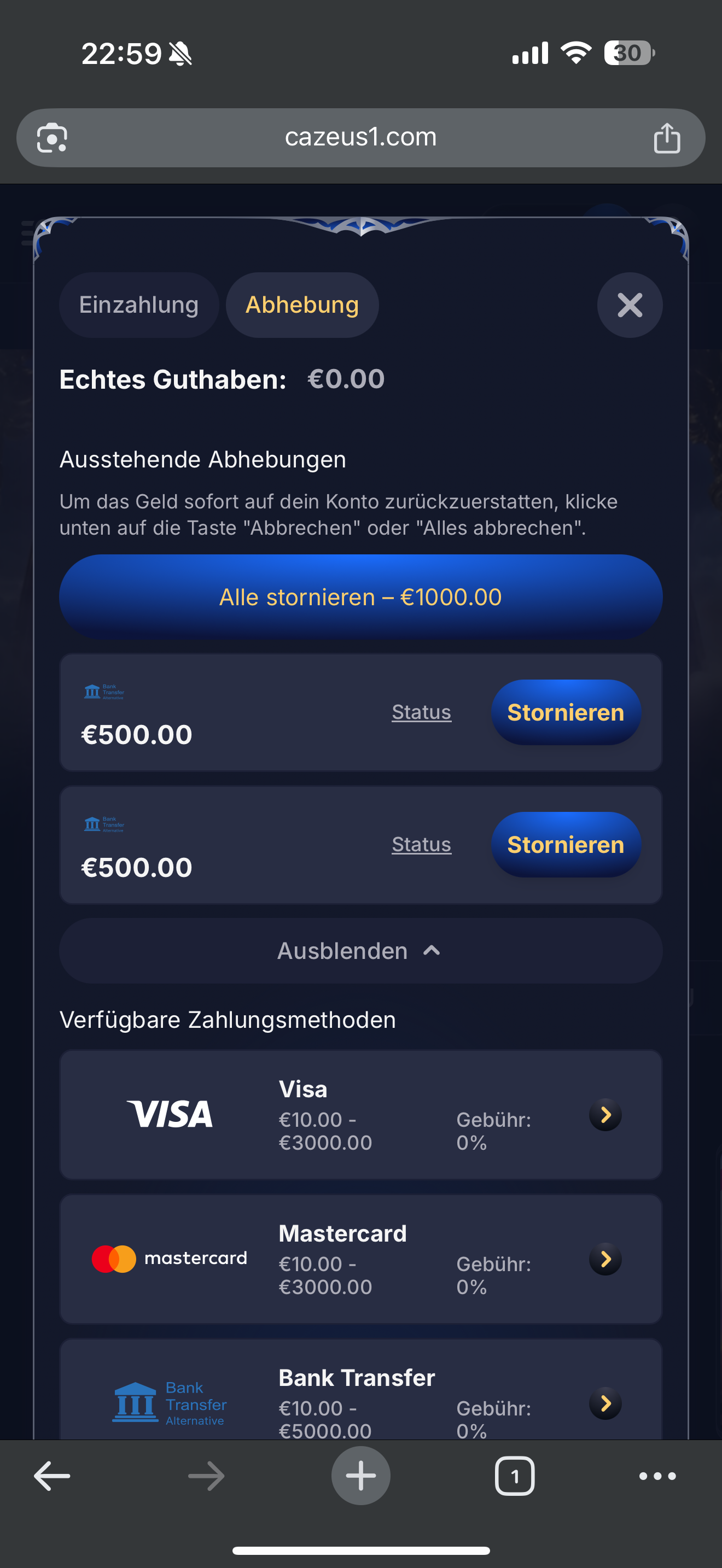Open the browser lens scan icon
The width and height of the screenshot is (722, 1568).
click(x=53, y=138)
